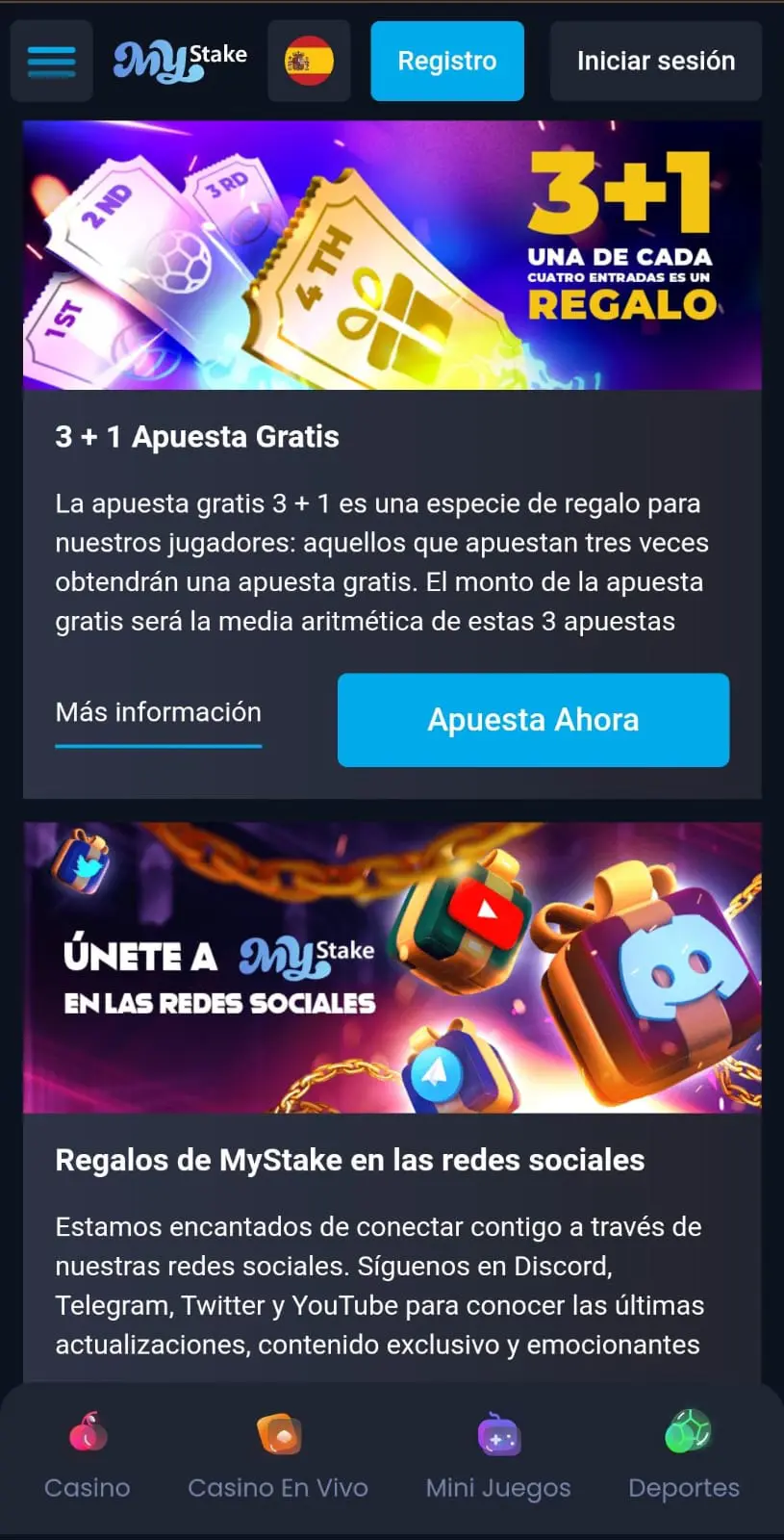
Task: Click Iniciar sesión
Action: coord(655,61)
